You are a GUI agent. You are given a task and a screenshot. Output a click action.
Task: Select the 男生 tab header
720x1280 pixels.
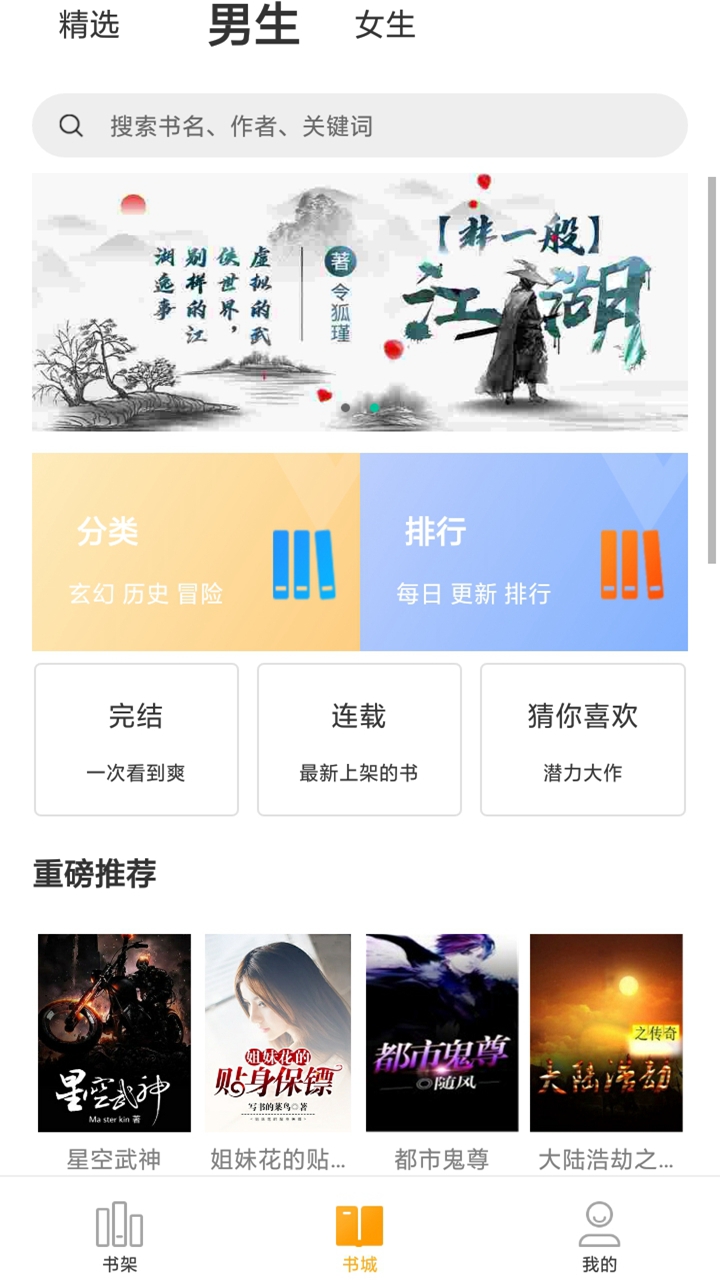tap(252, 25)
